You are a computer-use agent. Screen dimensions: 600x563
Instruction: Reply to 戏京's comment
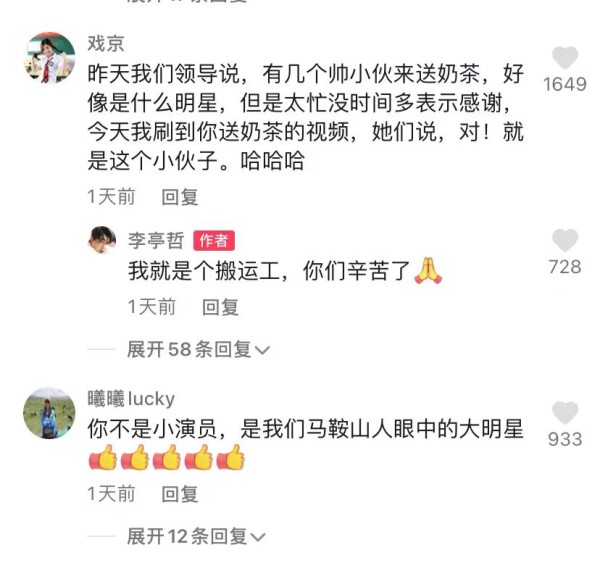[180, 197]
